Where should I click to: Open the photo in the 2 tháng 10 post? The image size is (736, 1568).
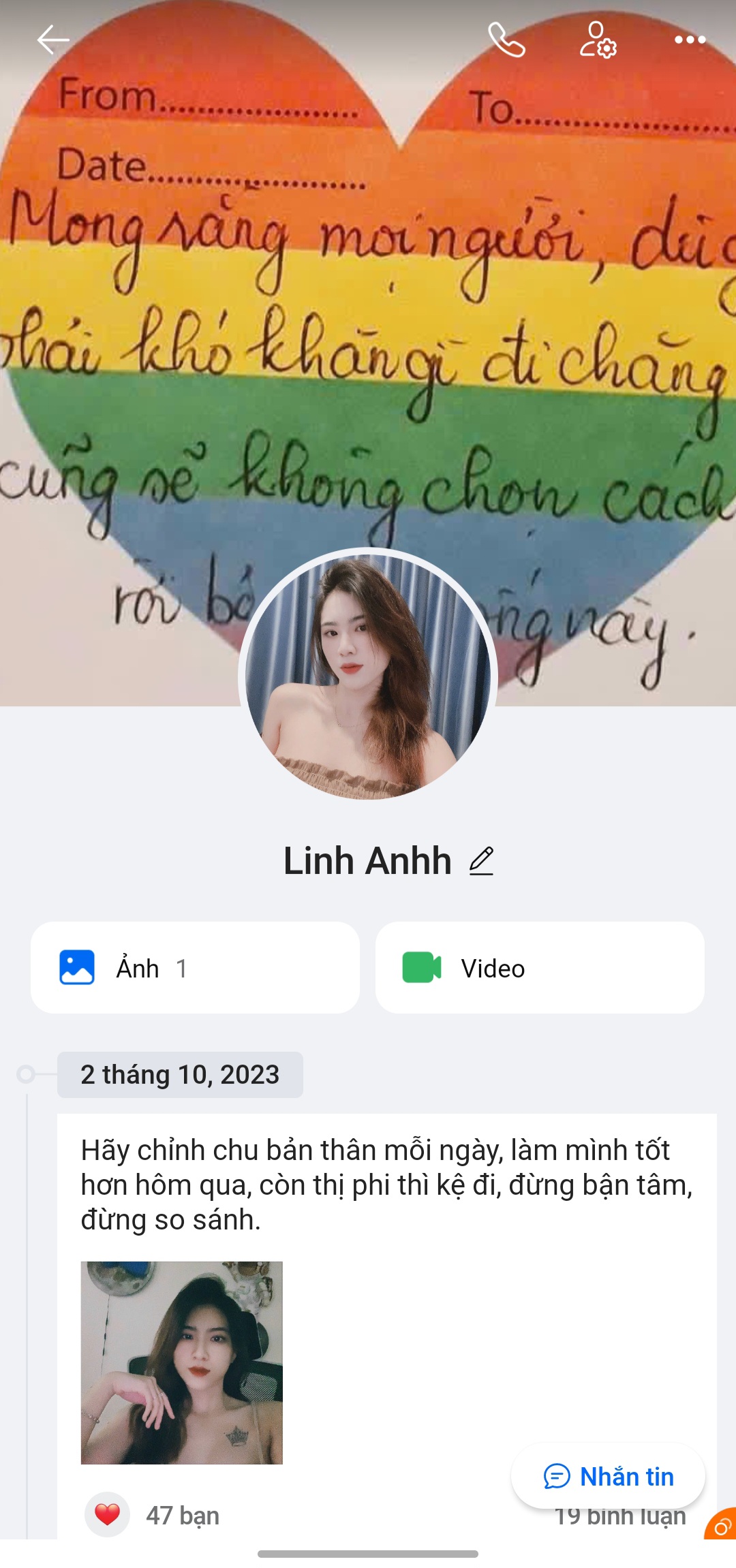(181, 1362)
